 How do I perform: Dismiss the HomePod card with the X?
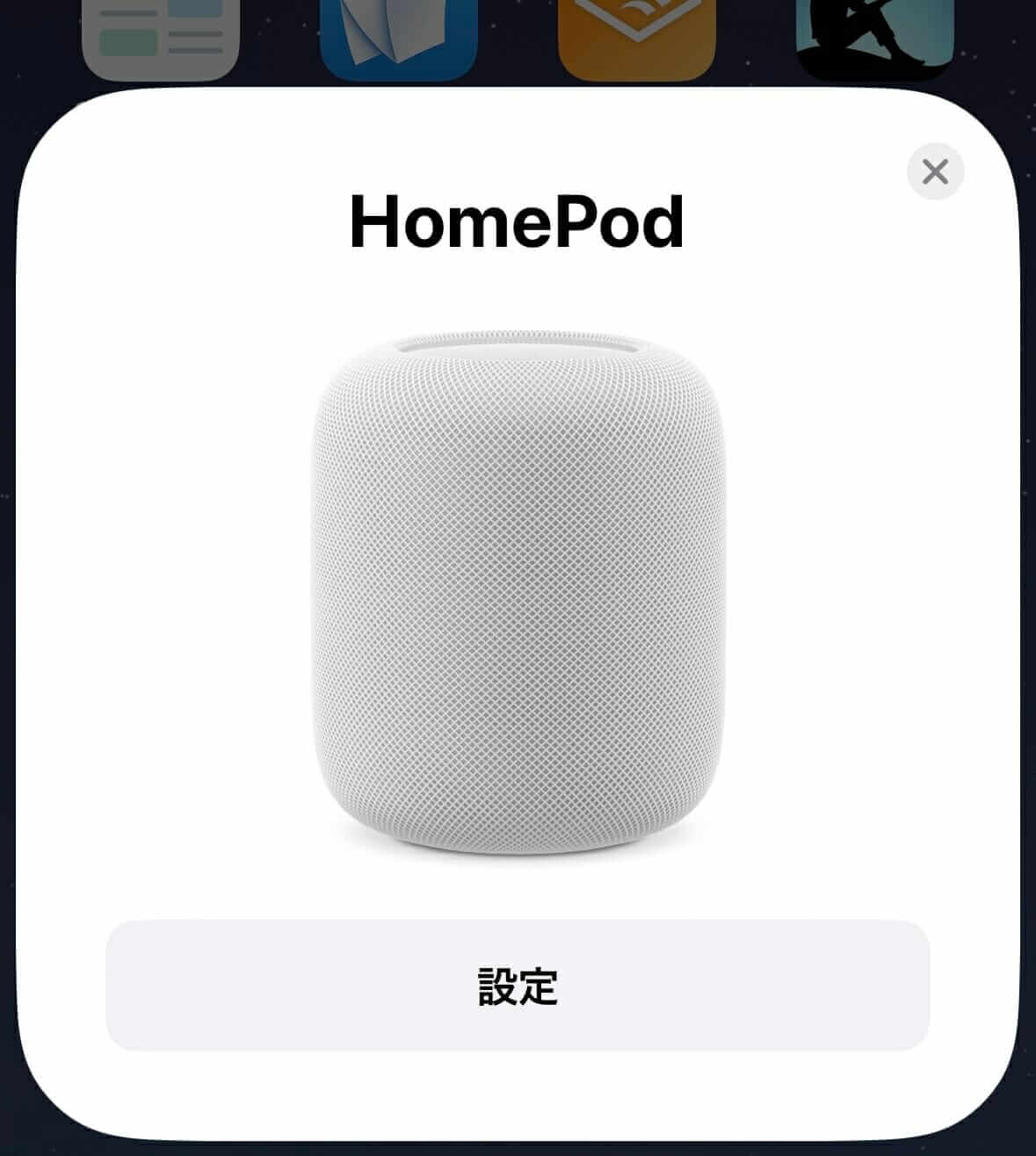click(934, 172)
